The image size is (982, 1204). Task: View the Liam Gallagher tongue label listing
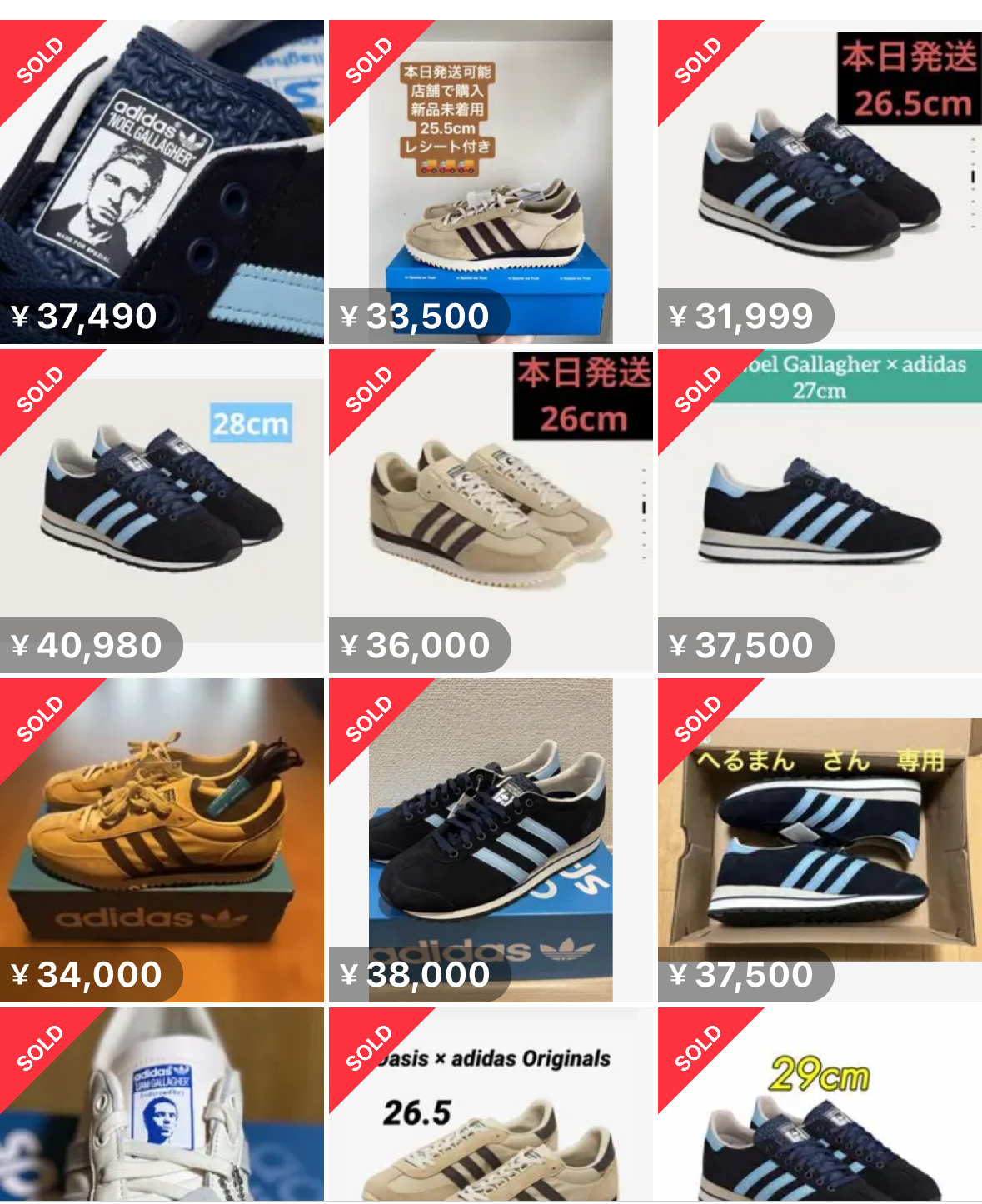(x=162, y=1104)
